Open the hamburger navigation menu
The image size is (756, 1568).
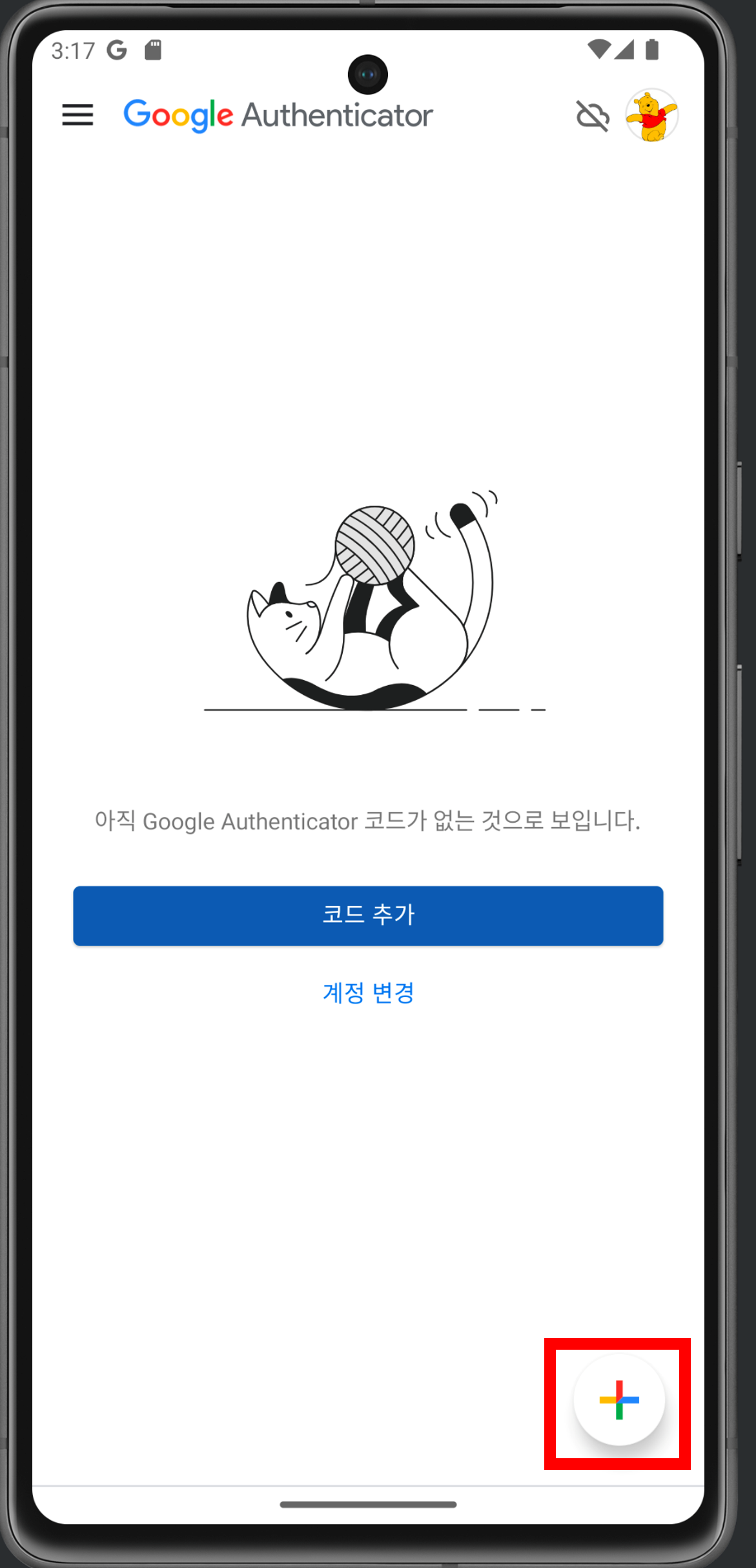pos(77,116)
